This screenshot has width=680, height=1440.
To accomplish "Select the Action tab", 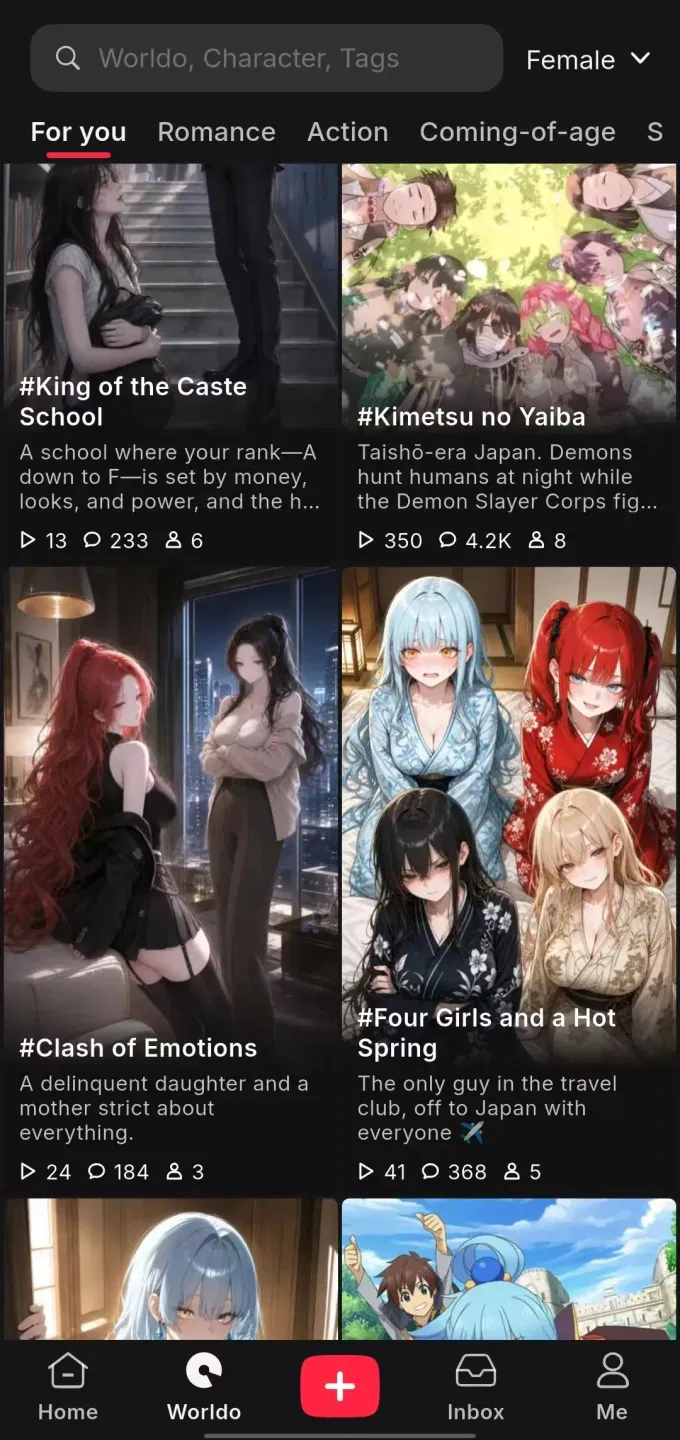I will pyautogui.click(x=347, y=132).
